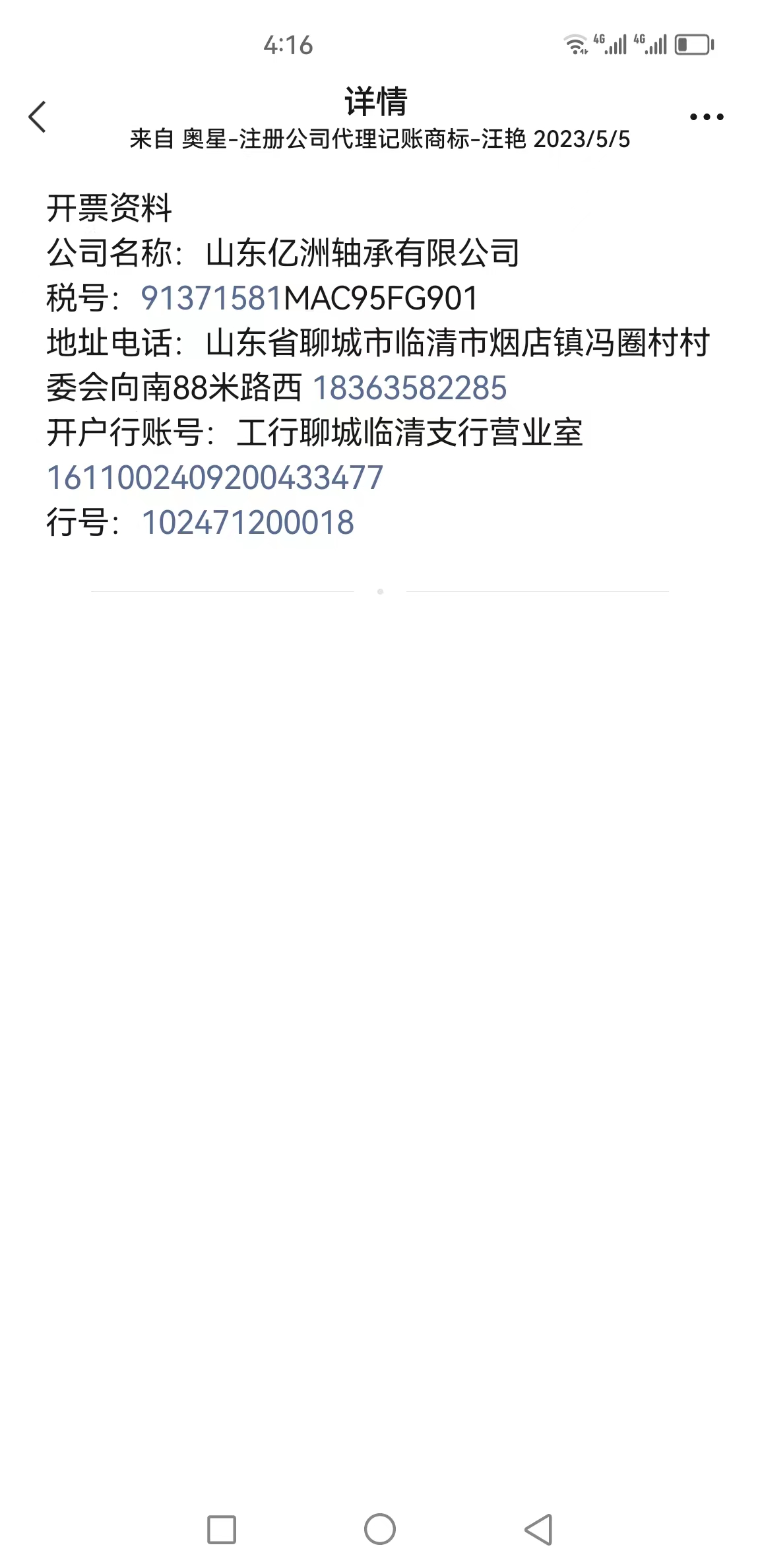Tap the tax number 91371581 link
Viewport: 760px width, 1568px height.
click(x=211, y=298)
